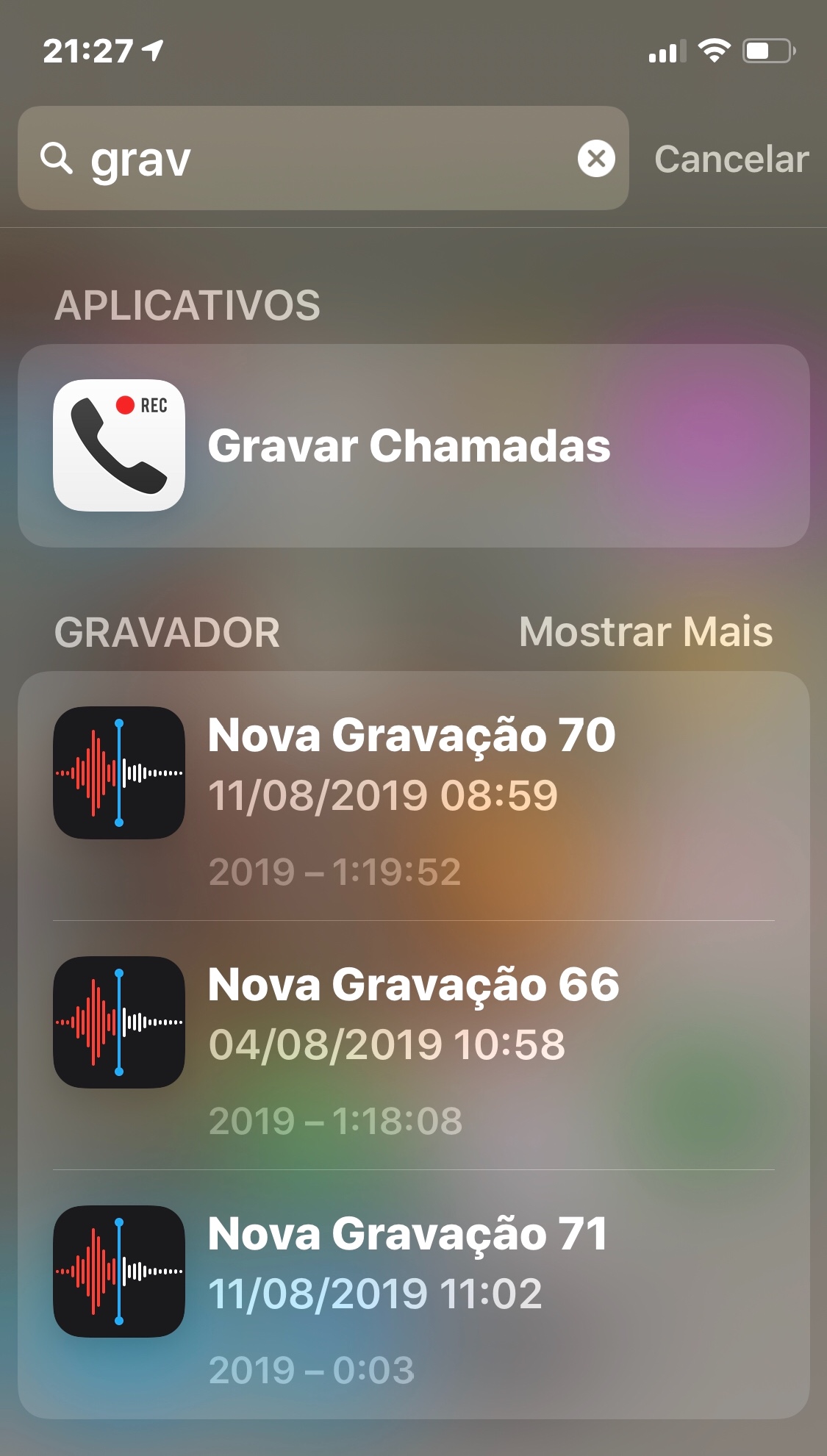827x1456 pixels.
Task: Clear the search text with the X
Action: [x=596, y=159]
